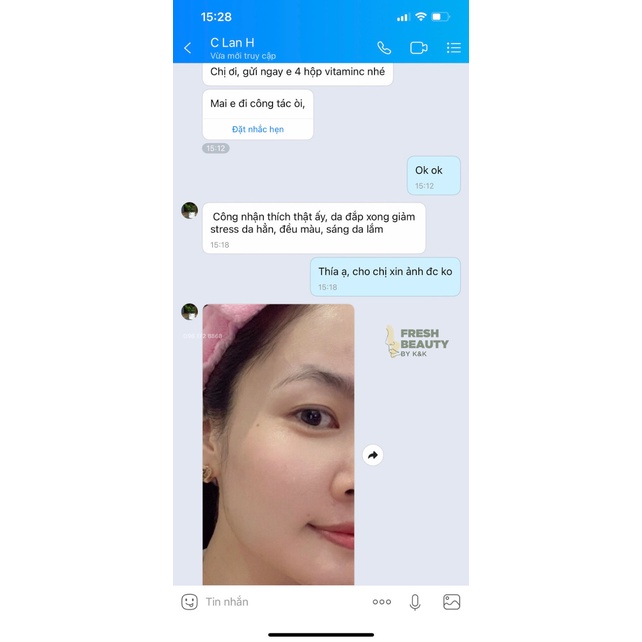Image resolution: width=642 pixels, height=642 pixels.
Task: Open the conversation options menu
Action: tap(453, 48)
